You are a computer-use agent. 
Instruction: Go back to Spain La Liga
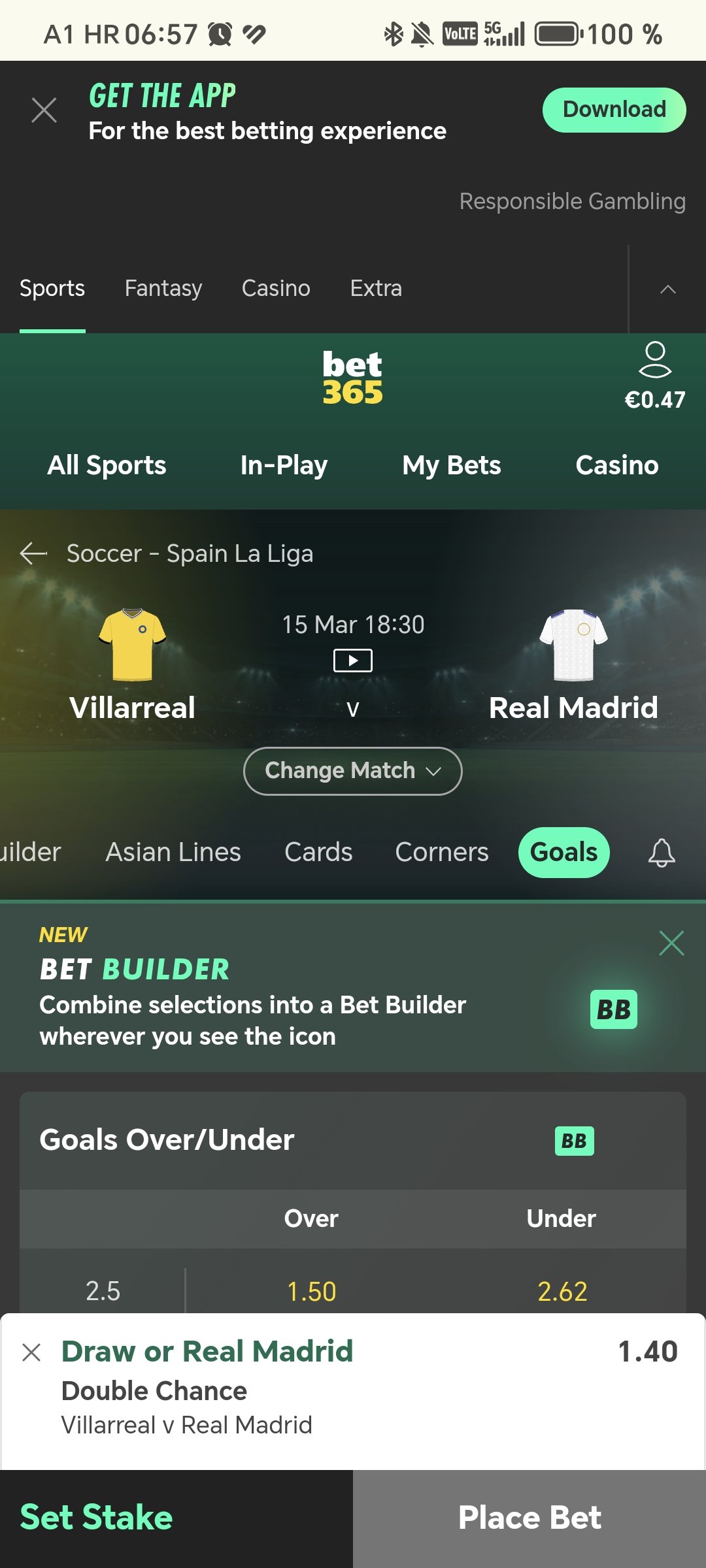click(x=34, y=553)
